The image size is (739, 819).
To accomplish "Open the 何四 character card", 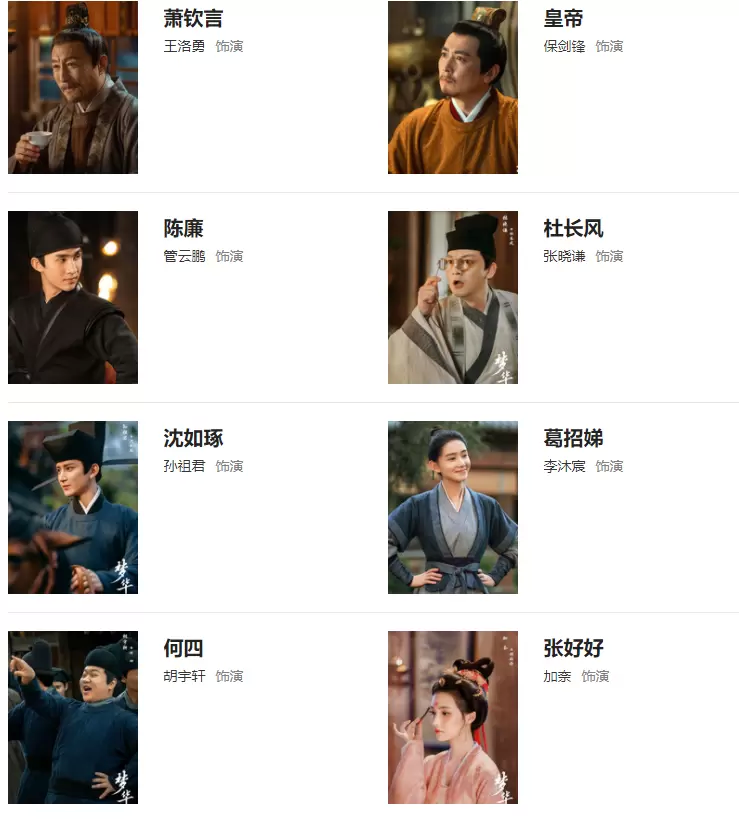I will pyautogui.click(x=73, y=717).
